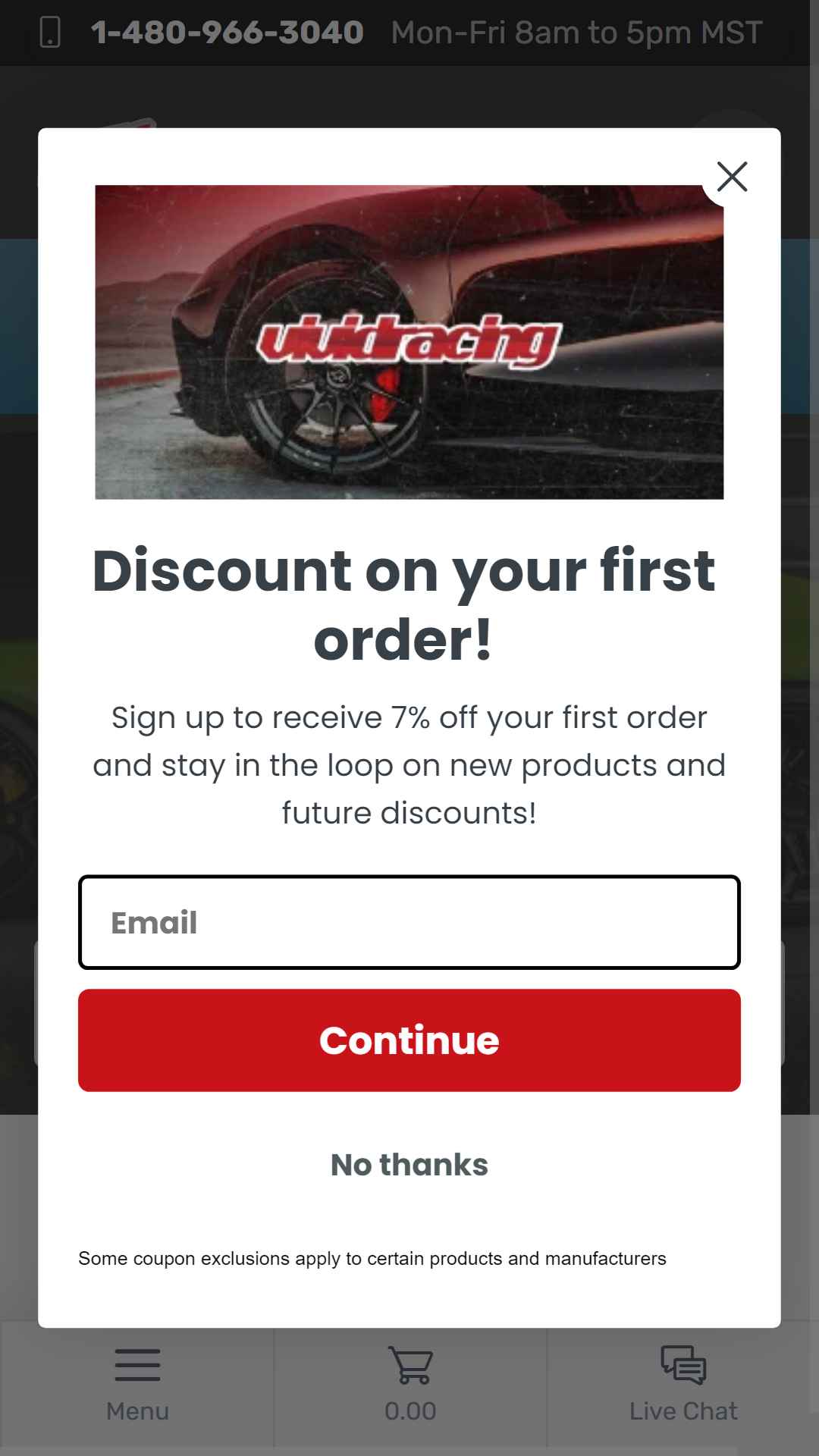Open the shopping cart showing 0.00
Viewport: 819px width, 1456px height.
(x=410, y=1385)
